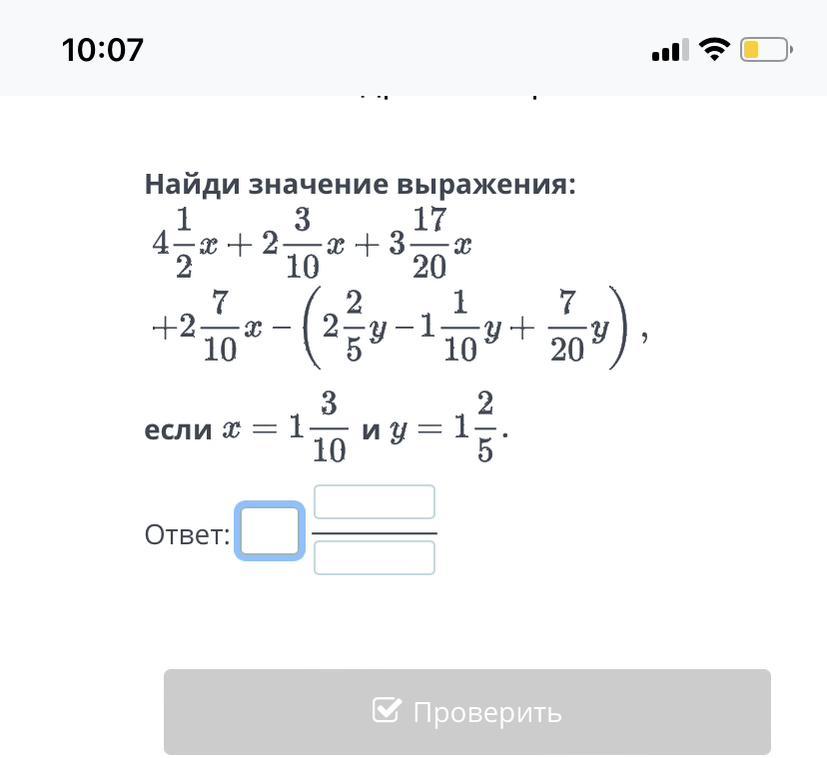Tap the whole-number answer field
This screenshot has width=827, height=758.
pos(270,531)
